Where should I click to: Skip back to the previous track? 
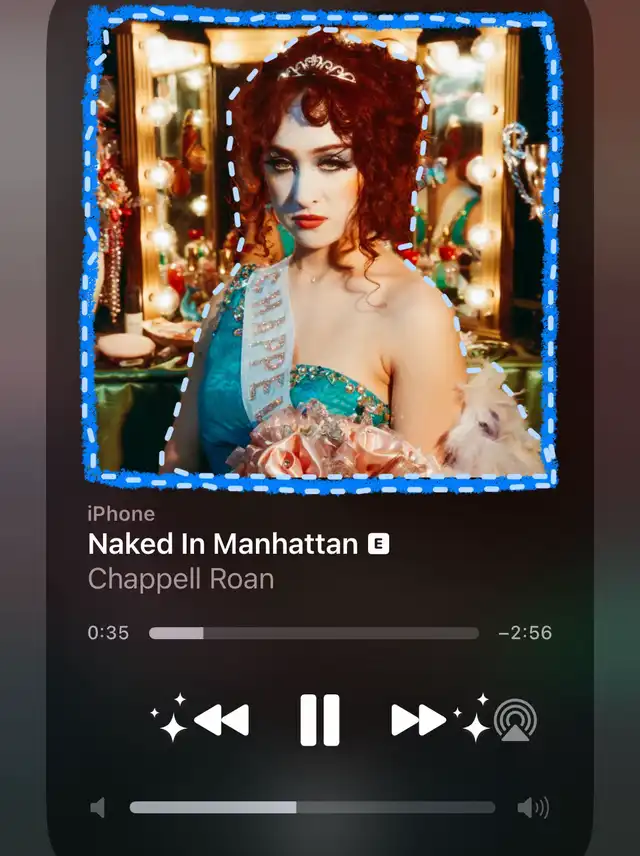click(x=221, y=720)
